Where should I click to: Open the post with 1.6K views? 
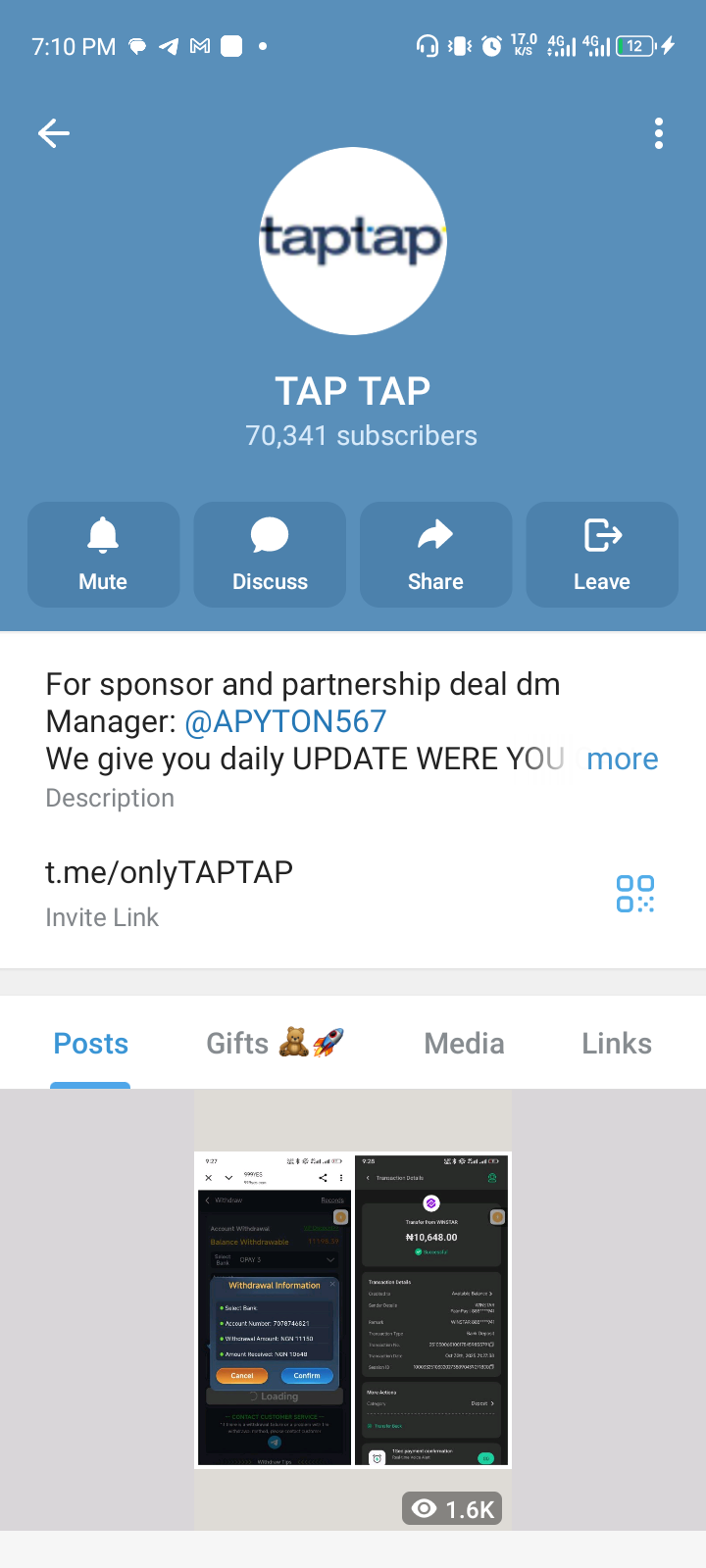(x=353, y=1309)
